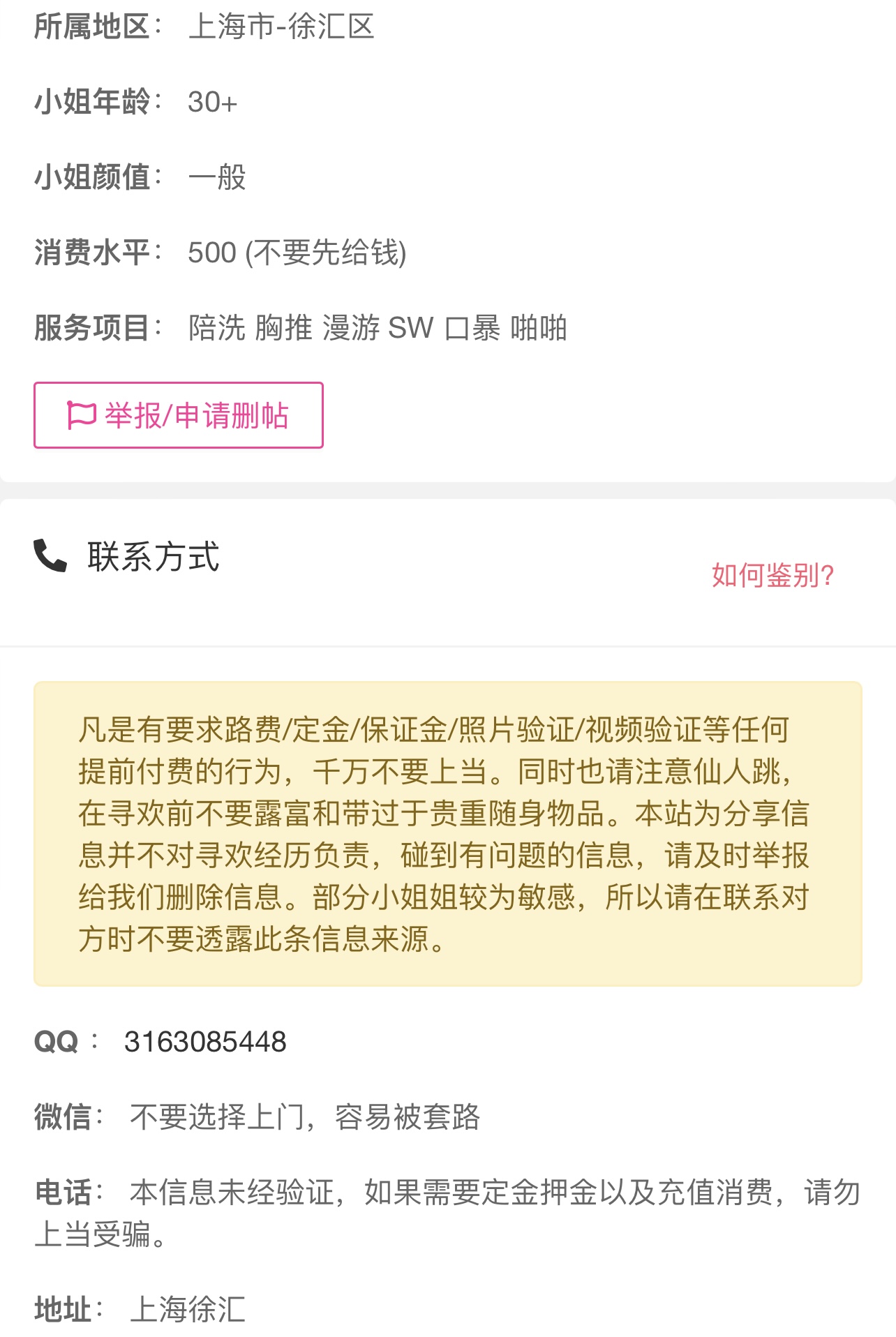Select the service item SW

[x=409, y=329]
